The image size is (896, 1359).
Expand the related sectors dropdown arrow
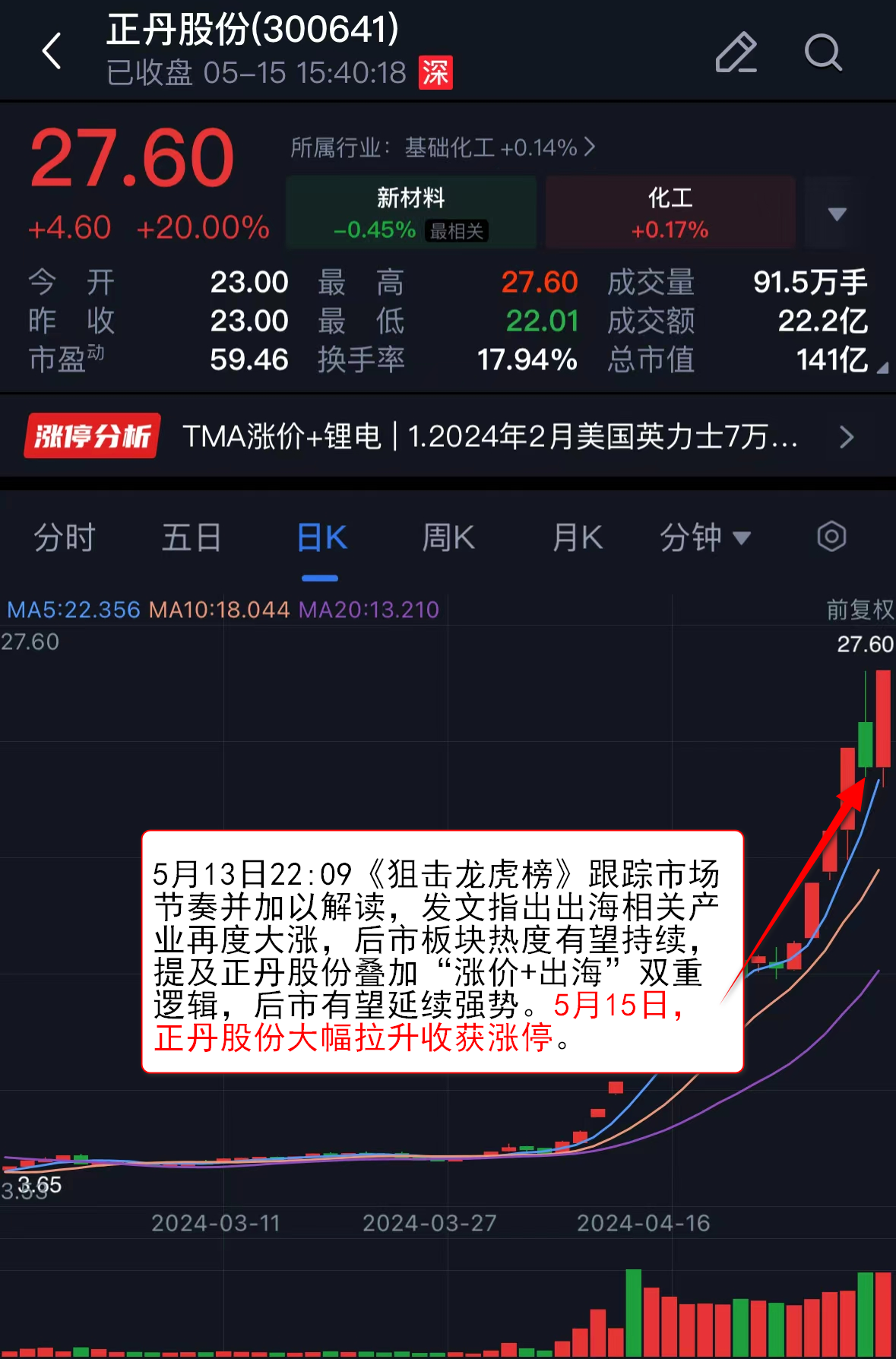tap(837, 214)
